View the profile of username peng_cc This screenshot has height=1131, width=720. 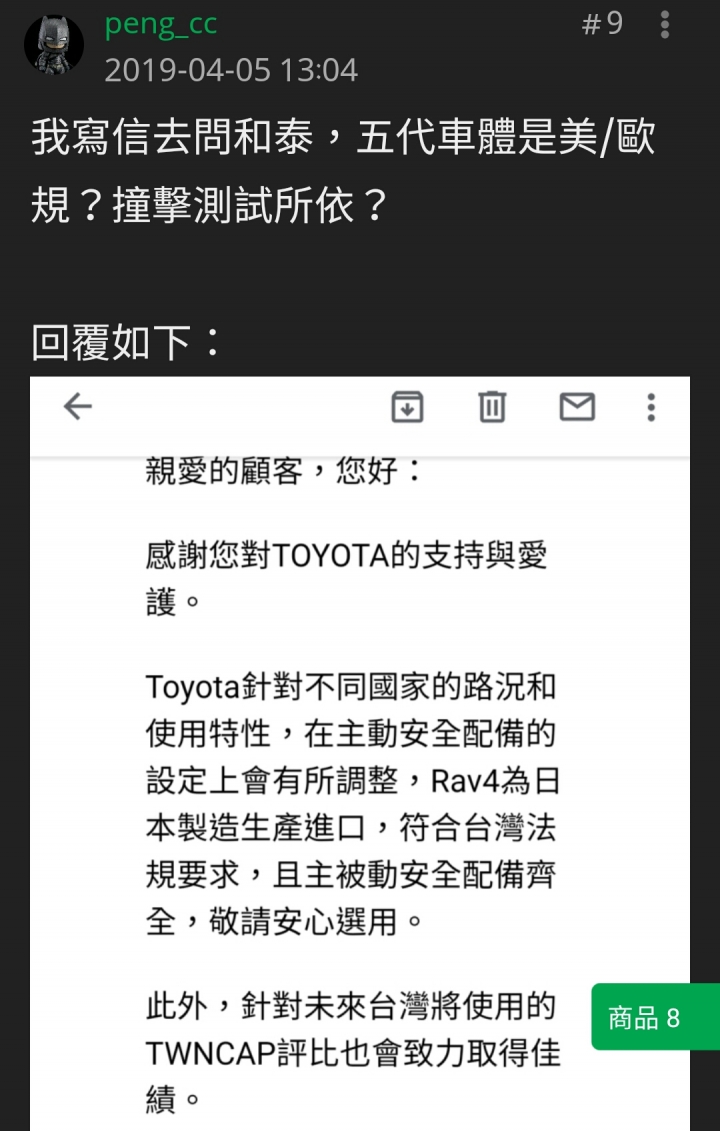(161, 25)
